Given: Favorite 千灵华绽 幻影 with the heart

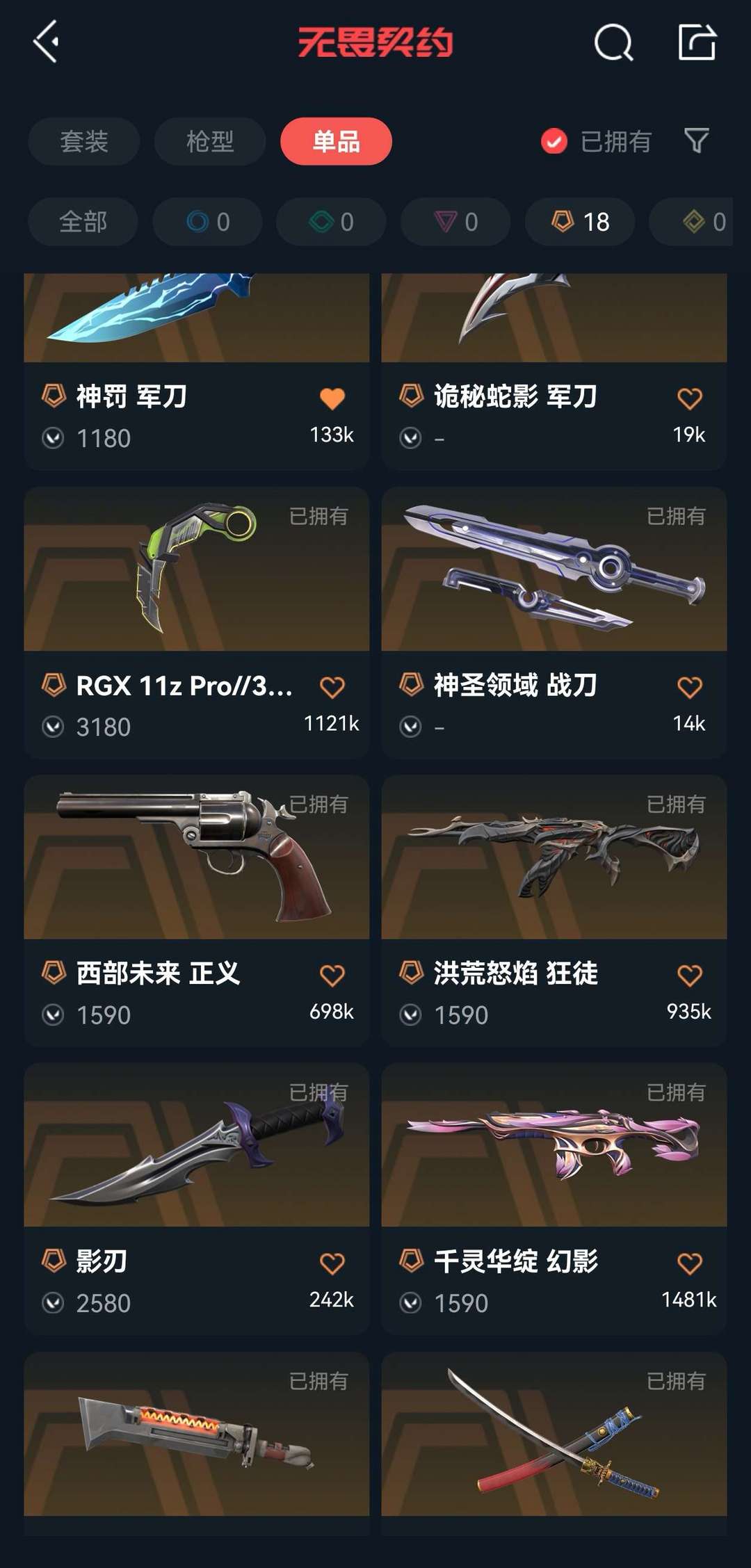Looking at the screenshot, I should point(689,1263).
